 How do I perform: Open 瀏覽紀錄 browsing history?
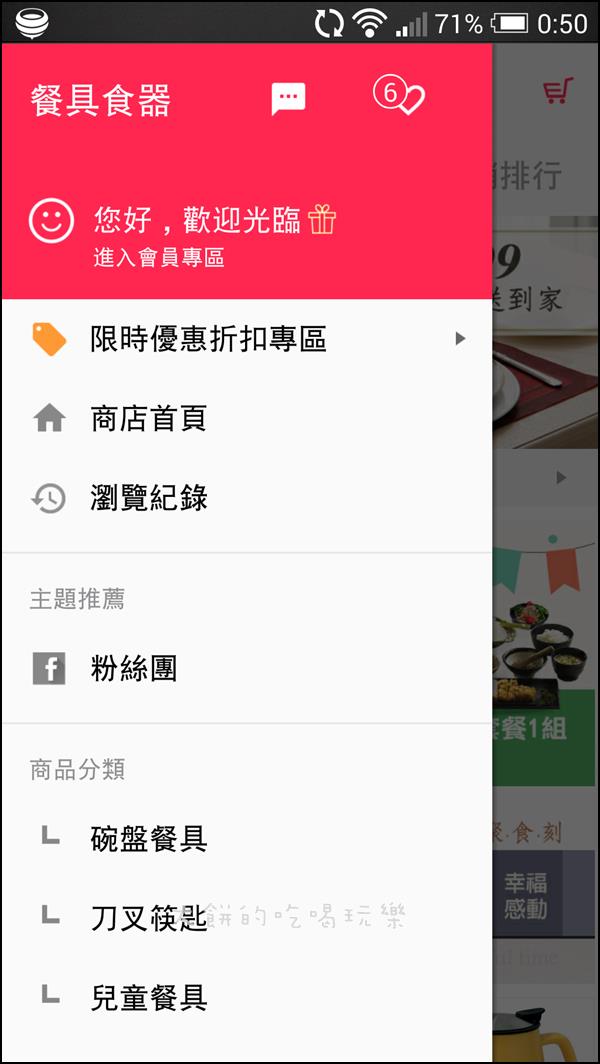148,498
